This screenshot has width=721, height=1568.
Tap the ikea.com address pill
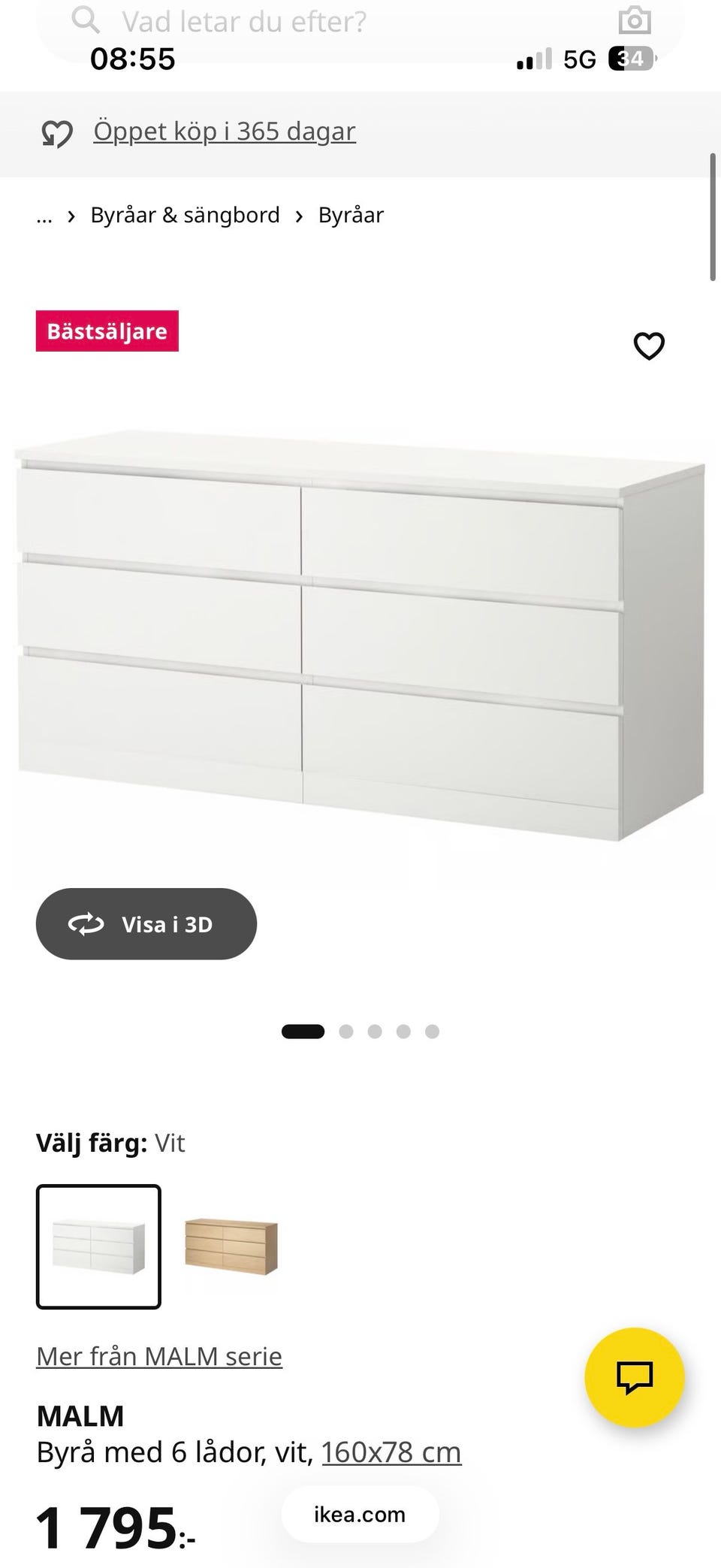360,1515
